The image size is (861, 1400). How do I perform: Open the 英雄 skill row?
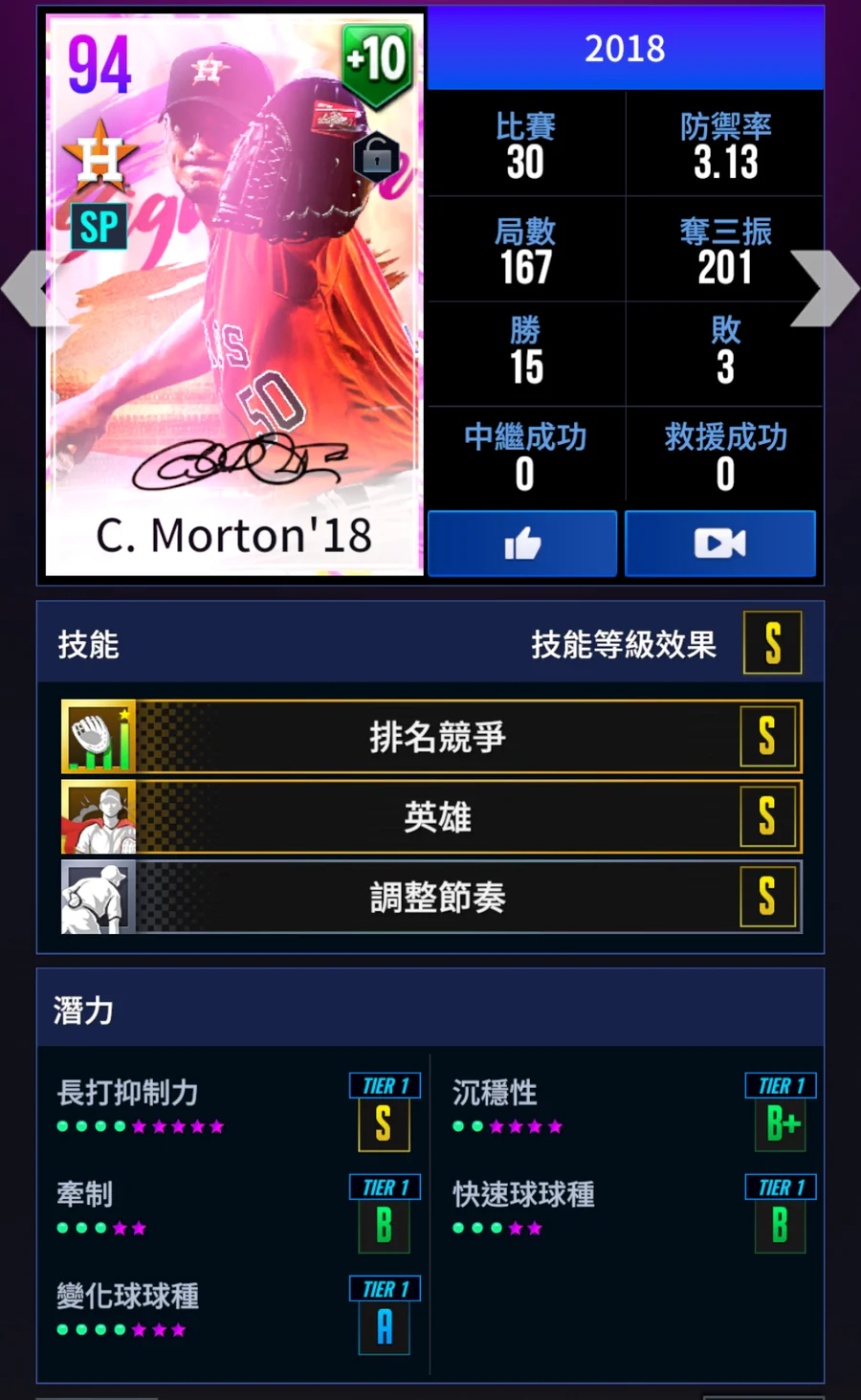[431, 817]
